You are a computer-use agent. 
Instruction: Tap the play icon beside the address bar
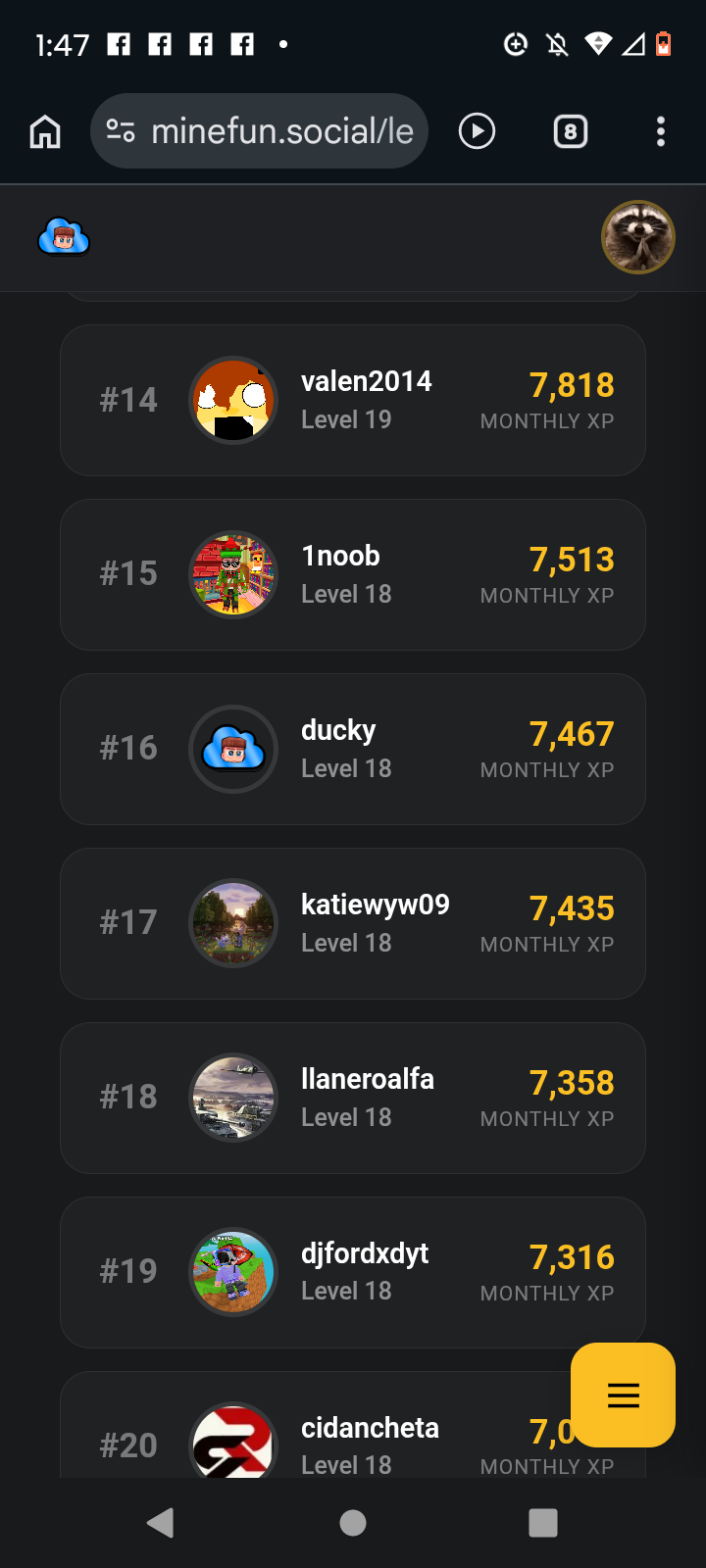[x=477, y=131]
